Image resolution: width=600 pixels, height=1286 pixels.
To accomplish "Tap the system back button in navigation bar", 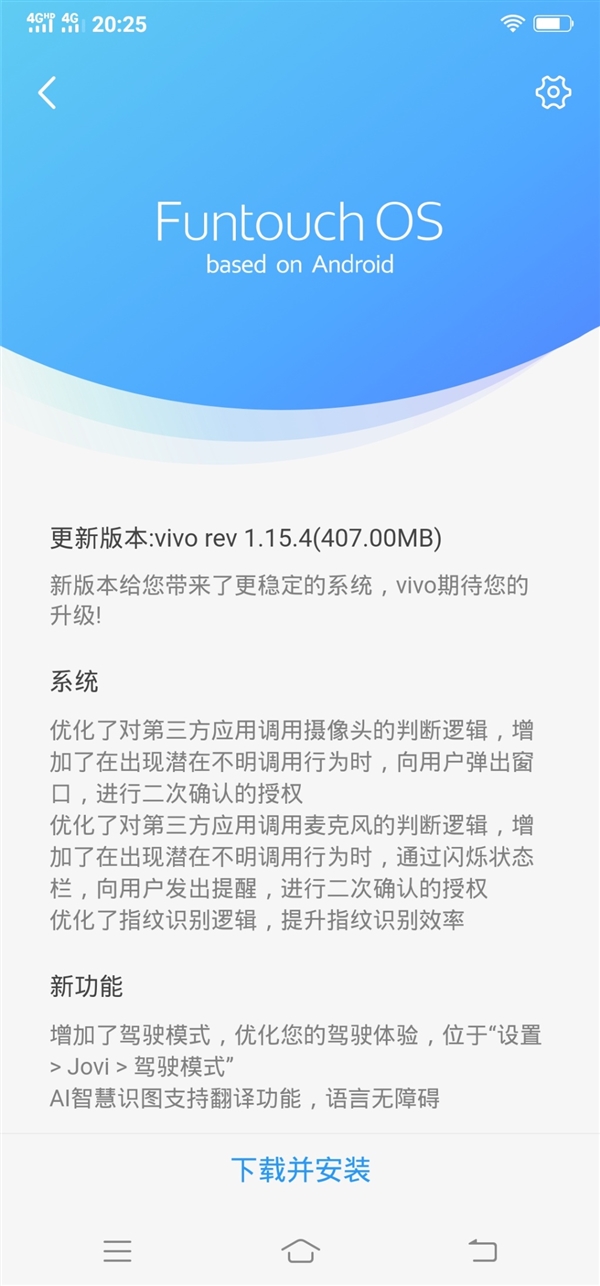I will pos(483,1250).
